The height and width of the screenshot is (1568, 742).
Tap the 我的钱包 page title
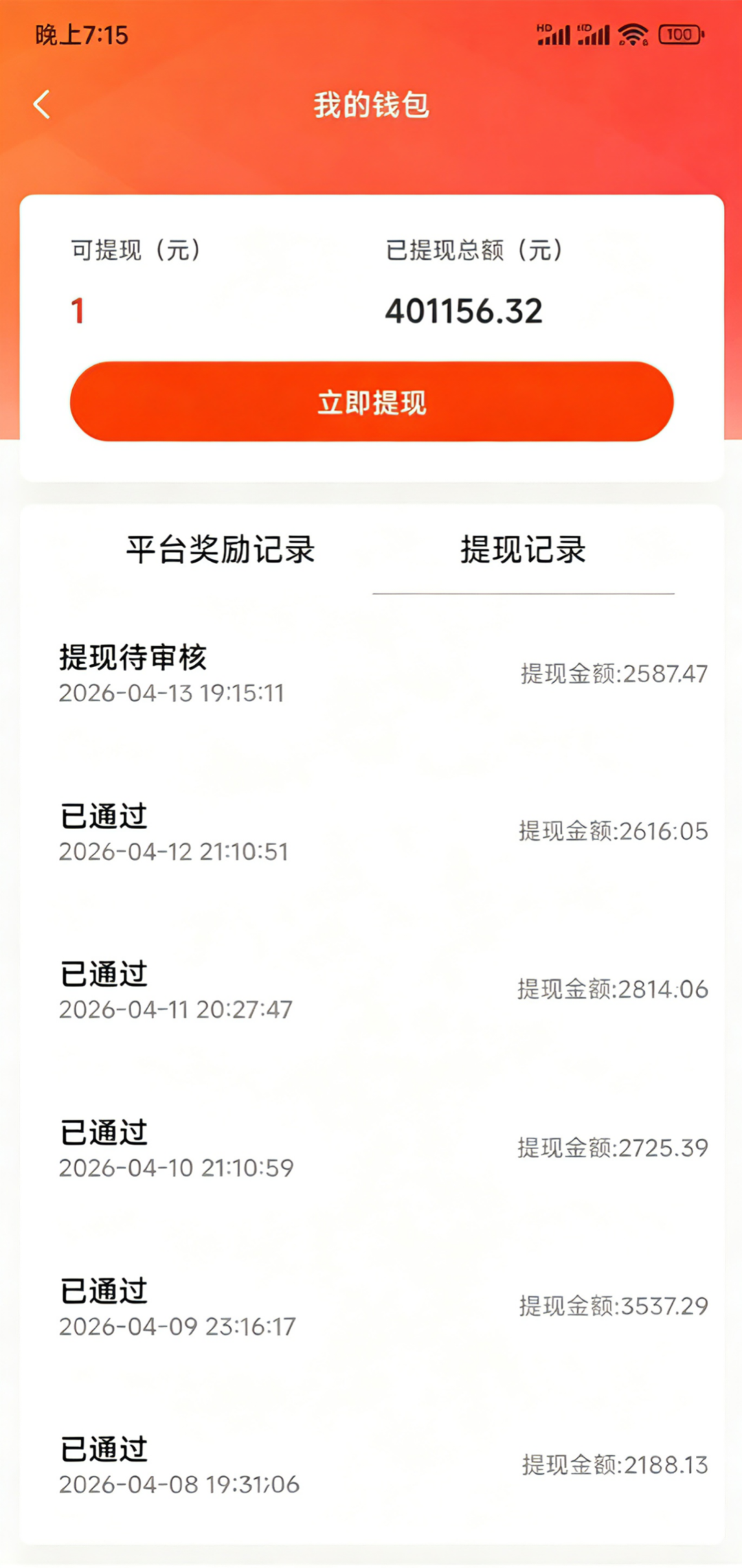click(371, 104)
